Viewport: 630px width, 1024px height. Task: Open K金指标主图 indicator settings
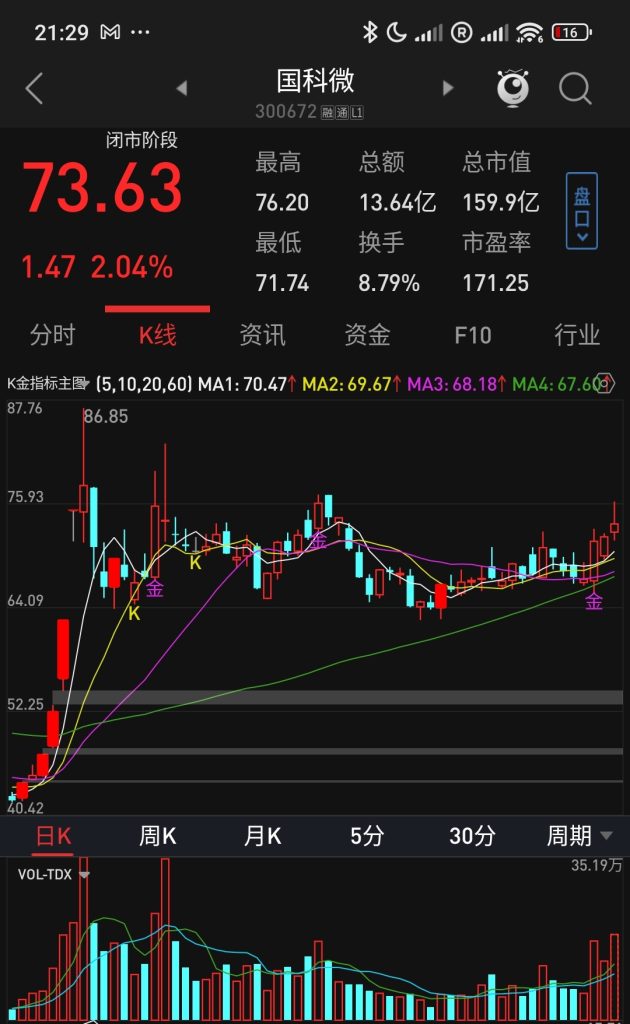point(50,383)
